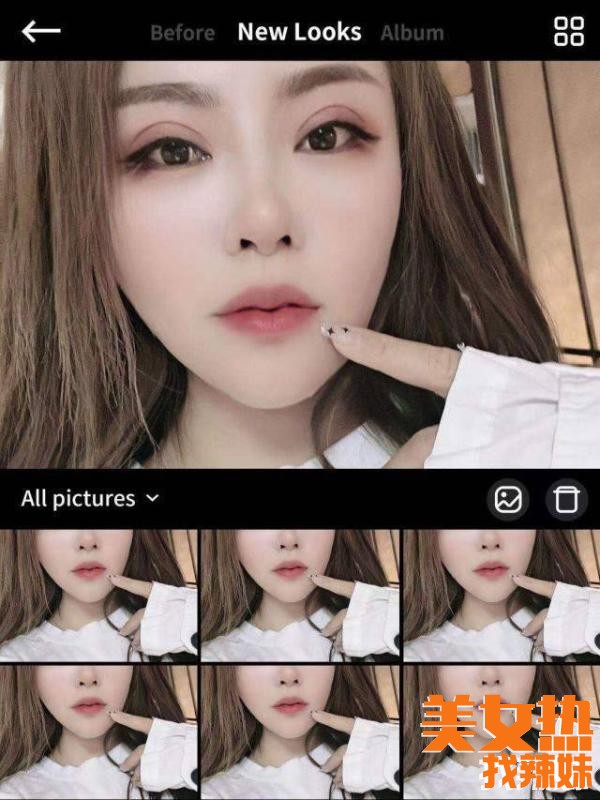Switch to the Before tab
Image resolution: width=600 pixels, height=800 pixels.
coord(183,33)
